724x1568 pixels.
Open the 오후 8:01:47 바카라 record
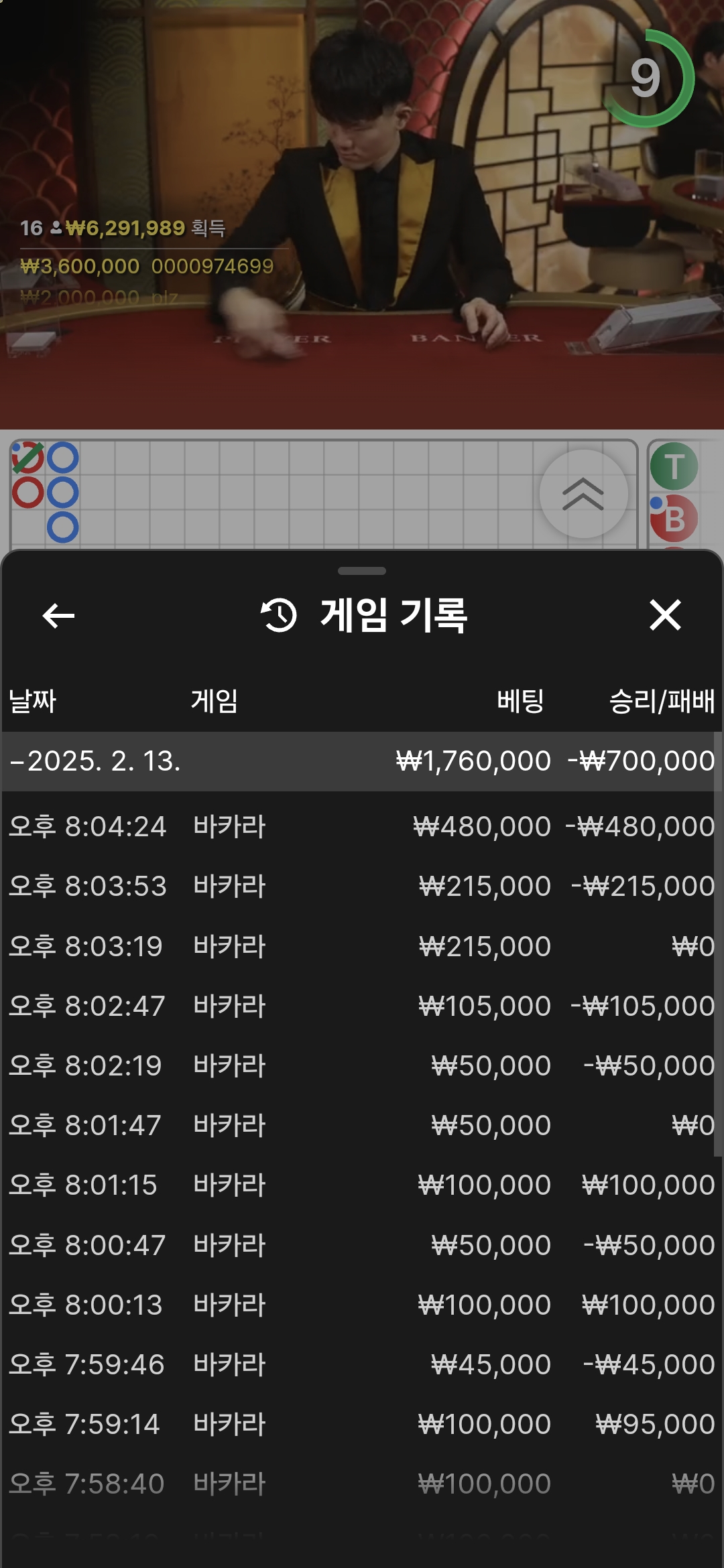(x=362, y=1125)
